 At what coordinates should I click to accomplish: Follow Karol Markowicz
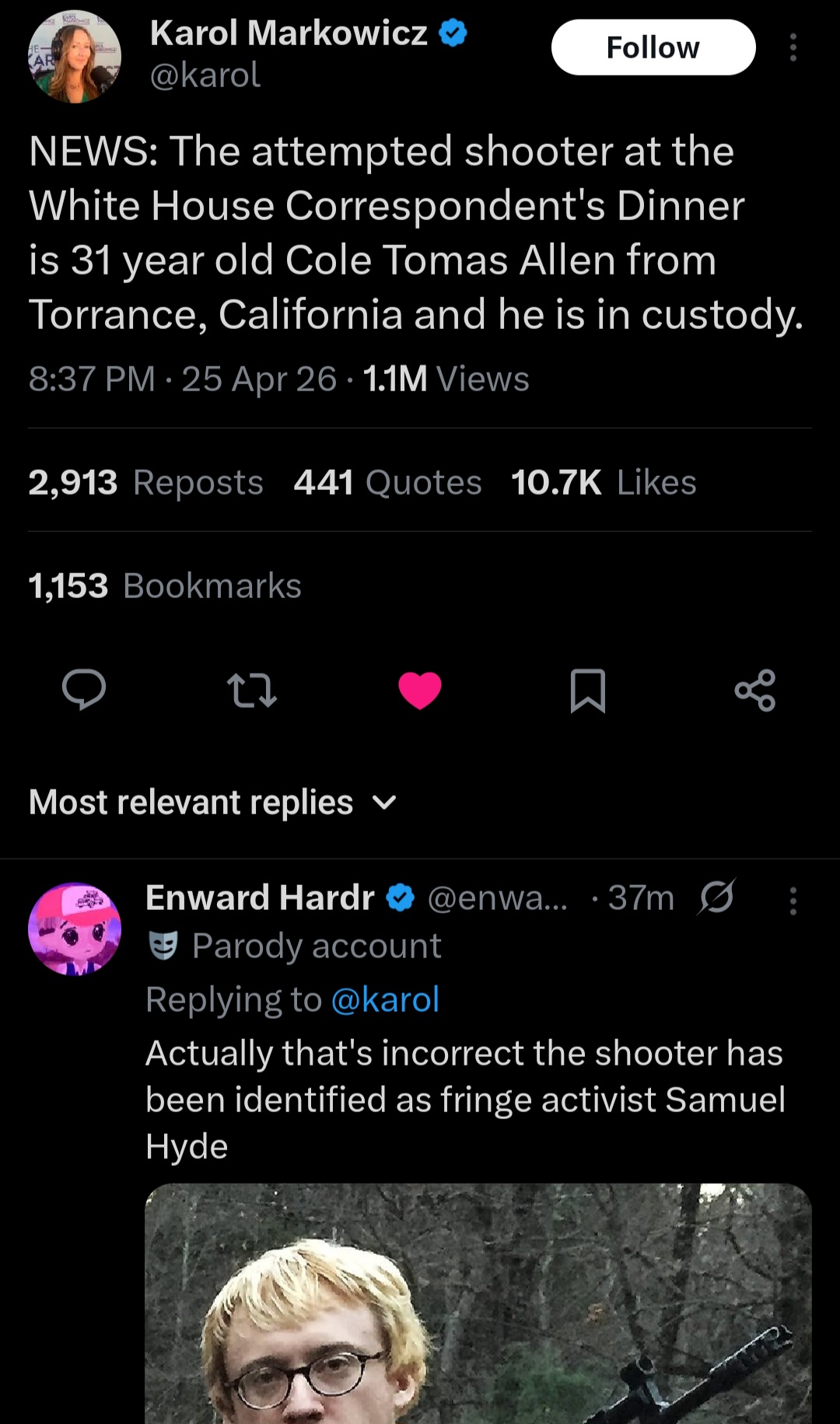653,47
